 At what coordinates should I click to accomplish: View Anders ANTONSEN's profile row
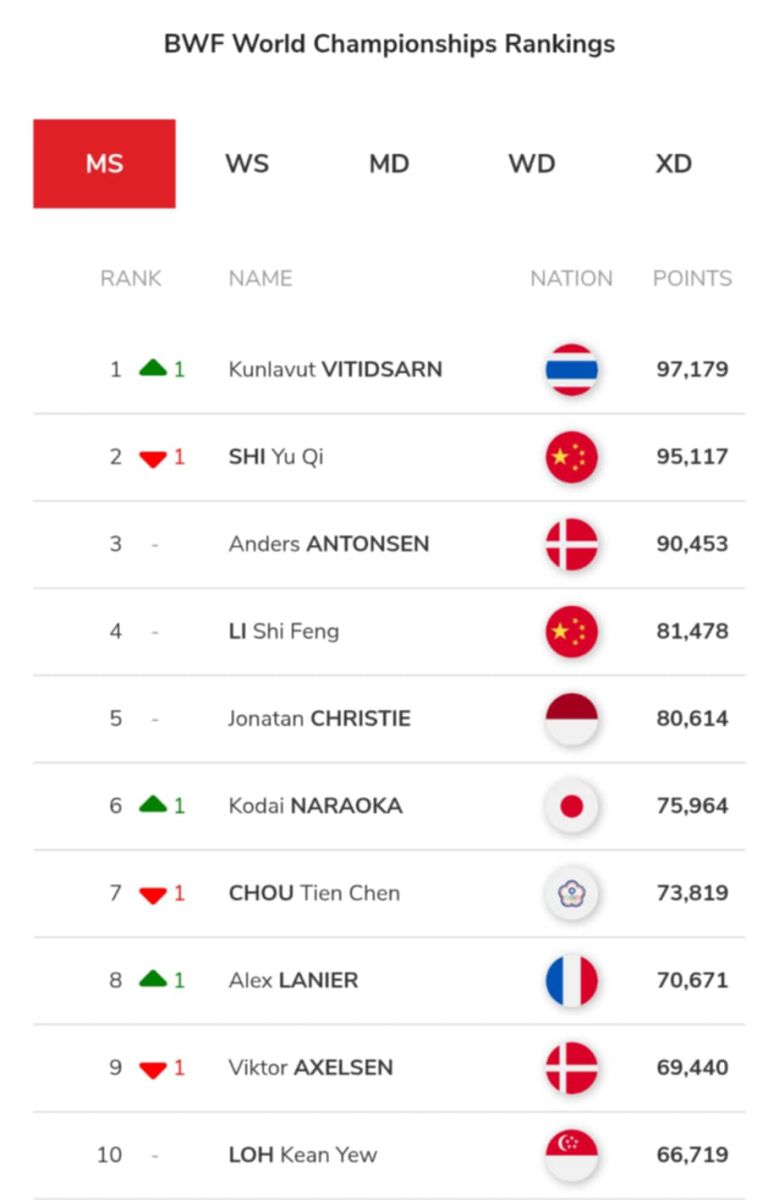[329, 544]
